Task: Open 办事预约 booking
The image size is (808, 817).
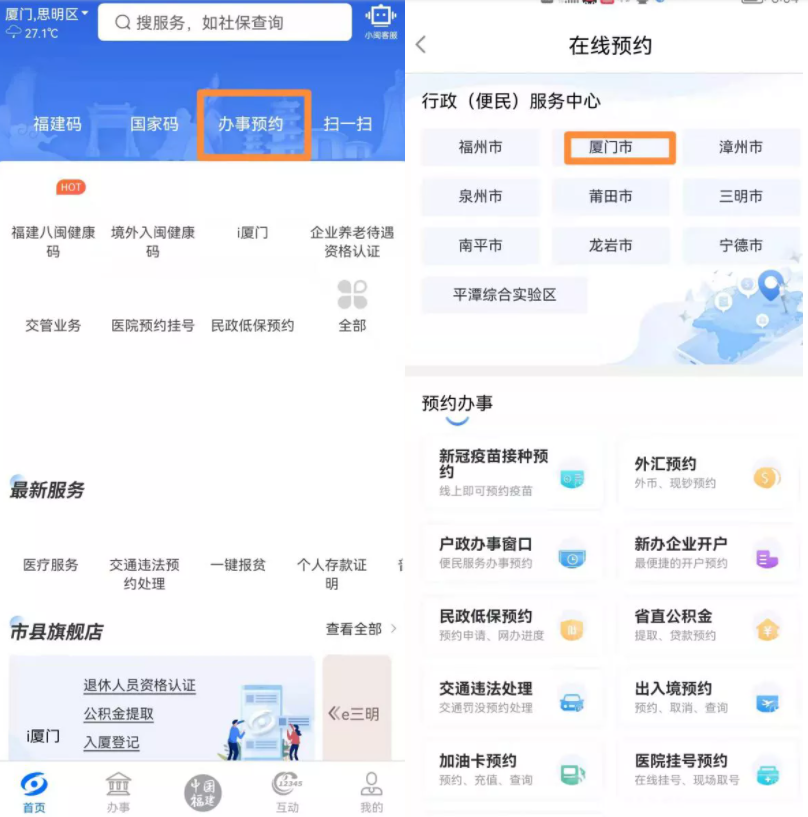Action: pyautogui.click(x=251, y=124)
